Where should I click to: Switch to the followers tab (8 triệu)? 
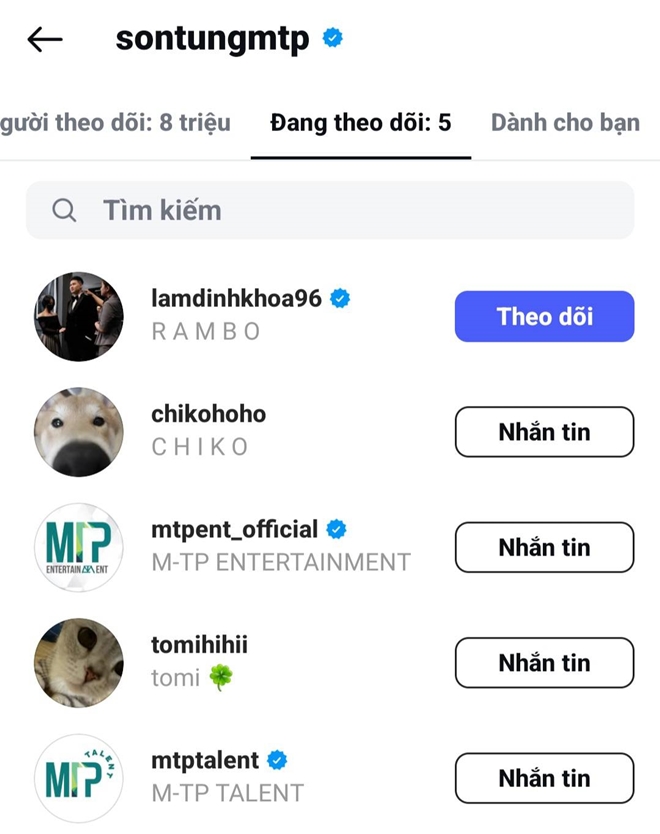pyautogui.click(x=115, y=123)
